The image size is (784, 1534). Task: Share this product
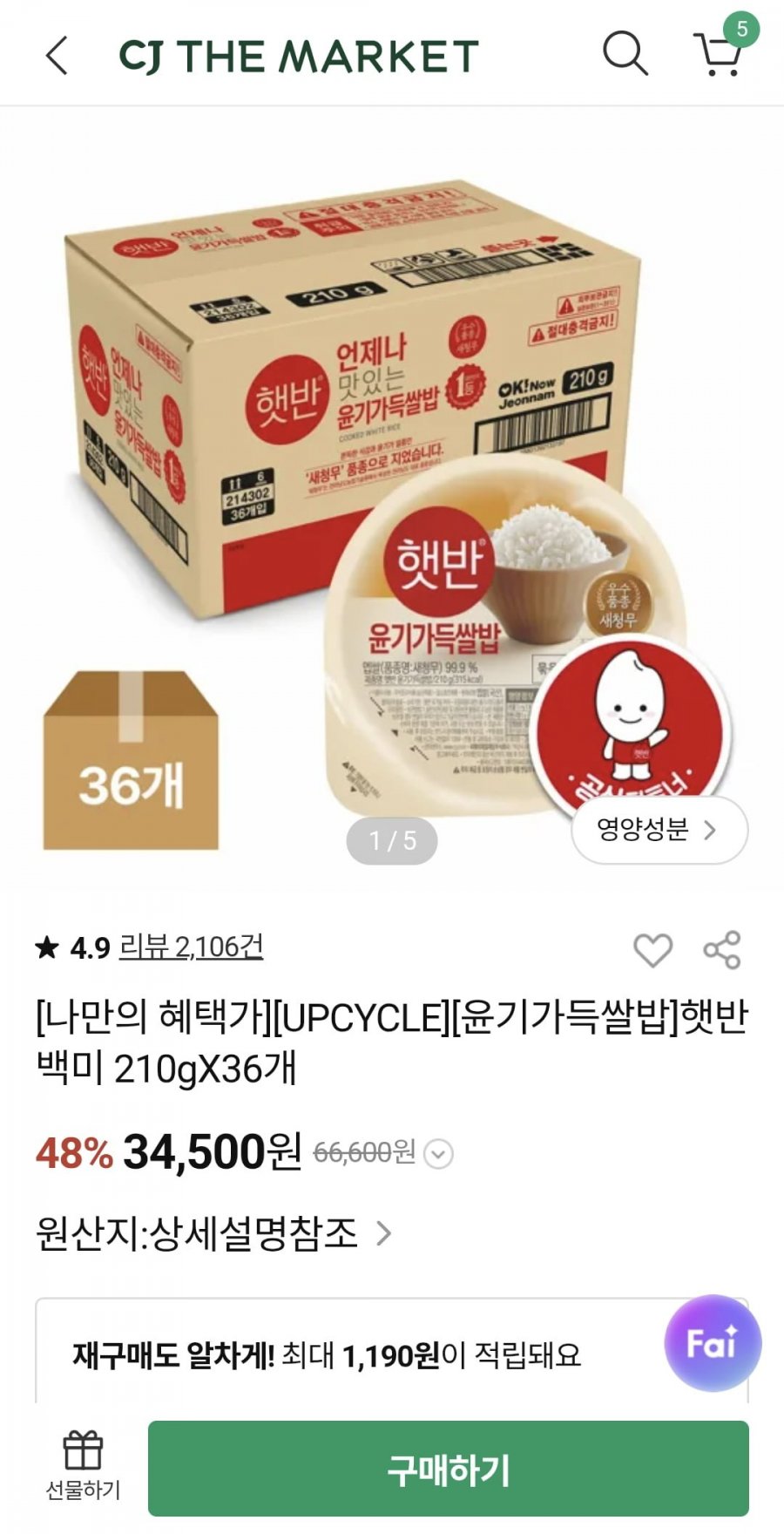[722, 950]
